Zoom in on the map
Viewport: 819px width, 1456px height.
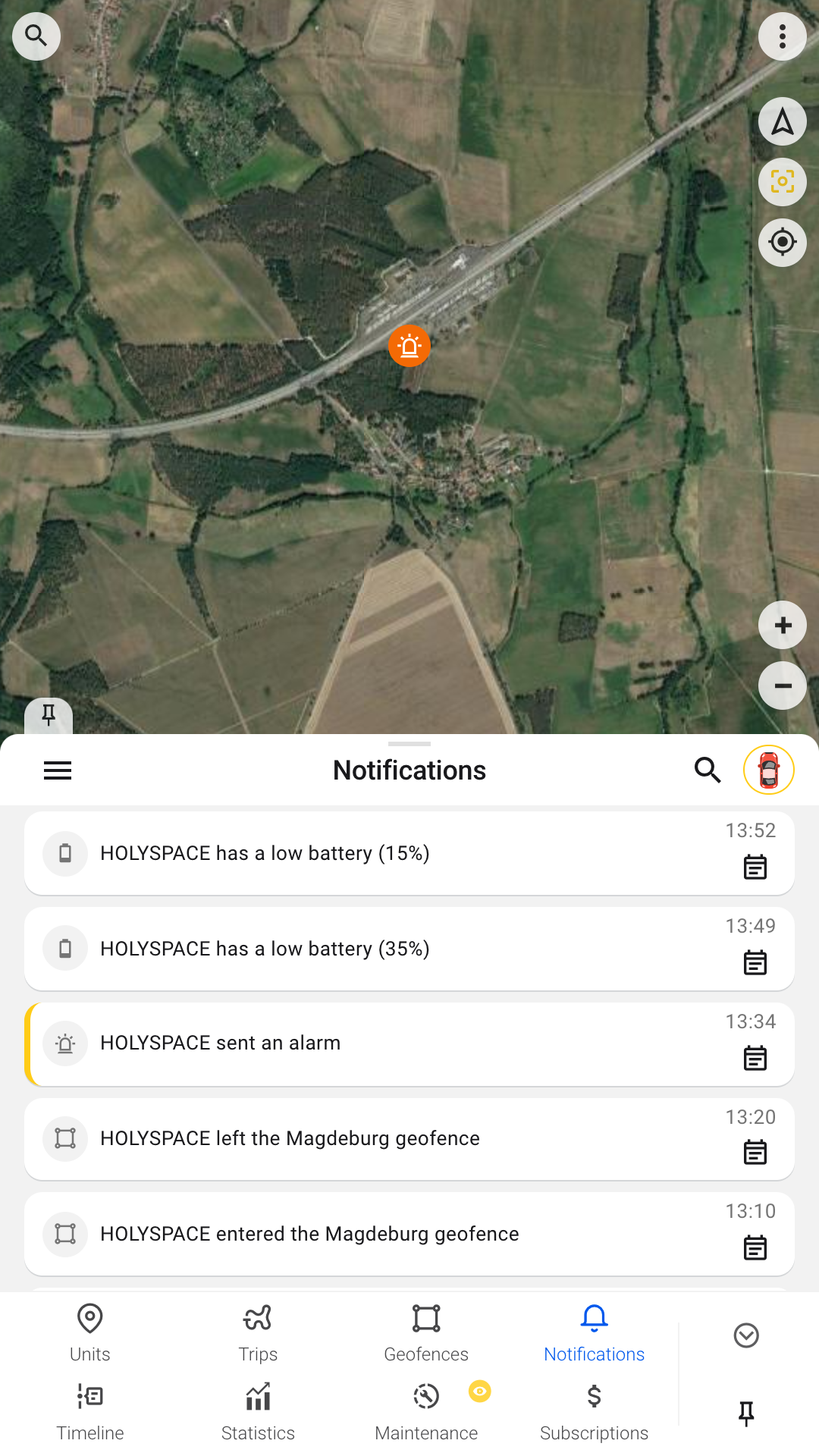pyautogui.click(x=782, y=625)
